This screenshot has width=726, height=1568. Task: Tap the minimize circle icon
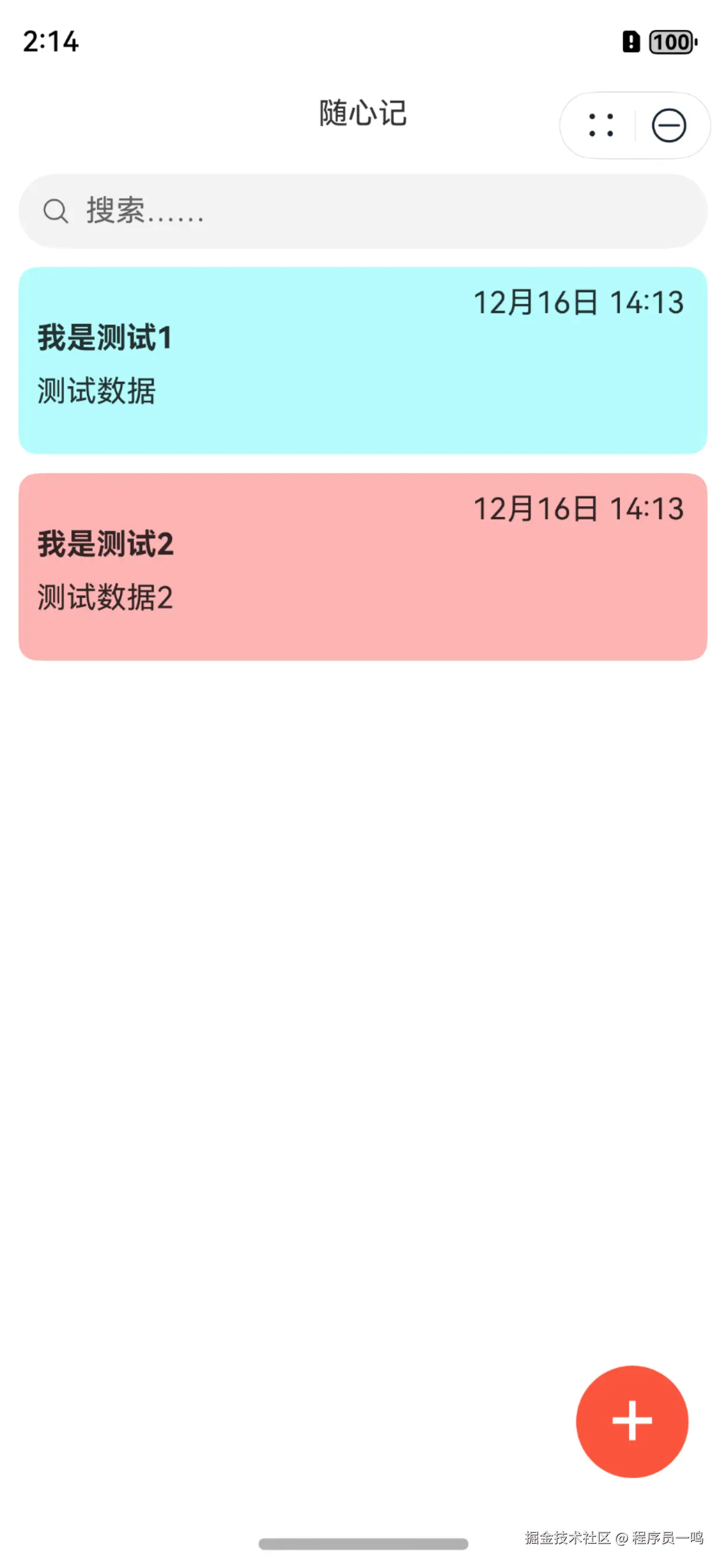click(669, 126)
